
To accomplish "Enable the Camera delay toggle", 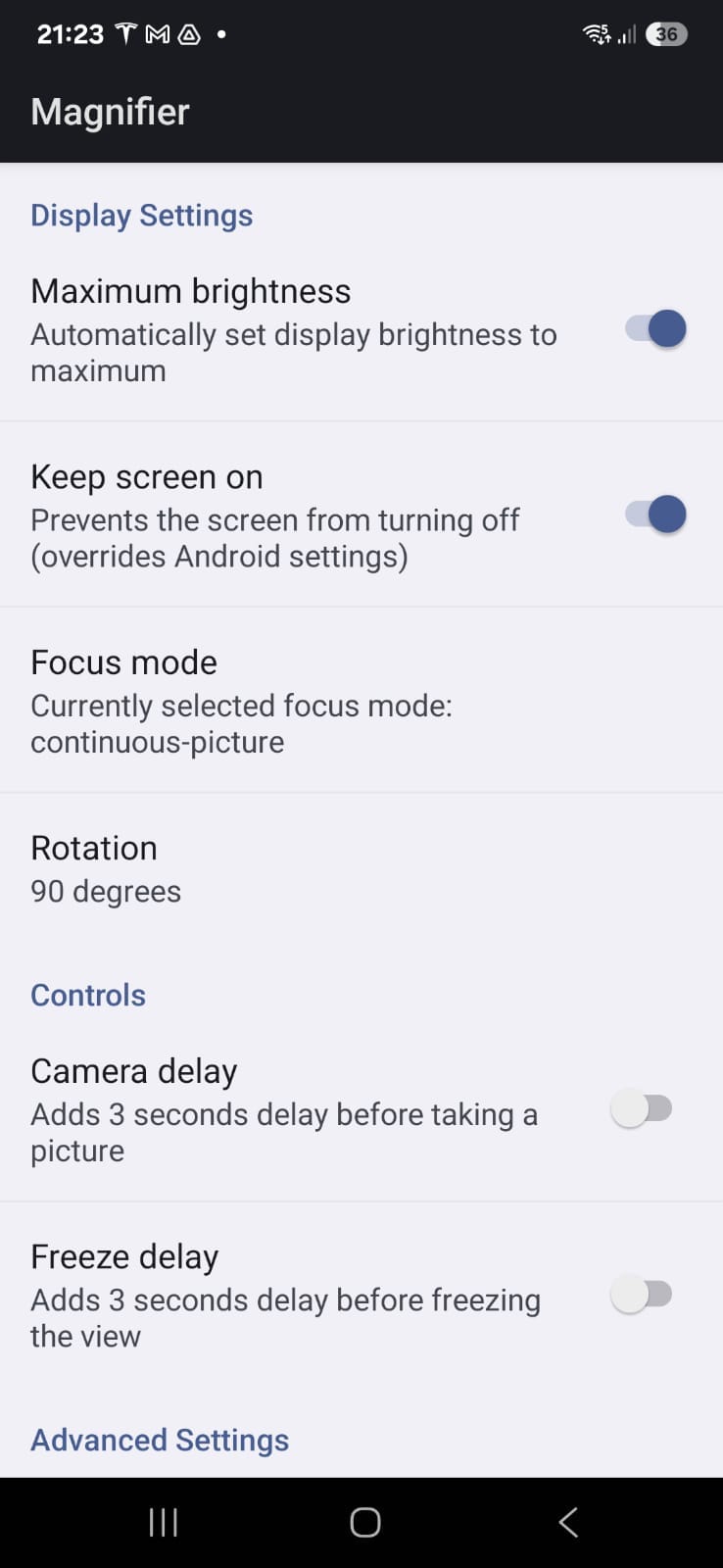I will [x=642, y=1107].
